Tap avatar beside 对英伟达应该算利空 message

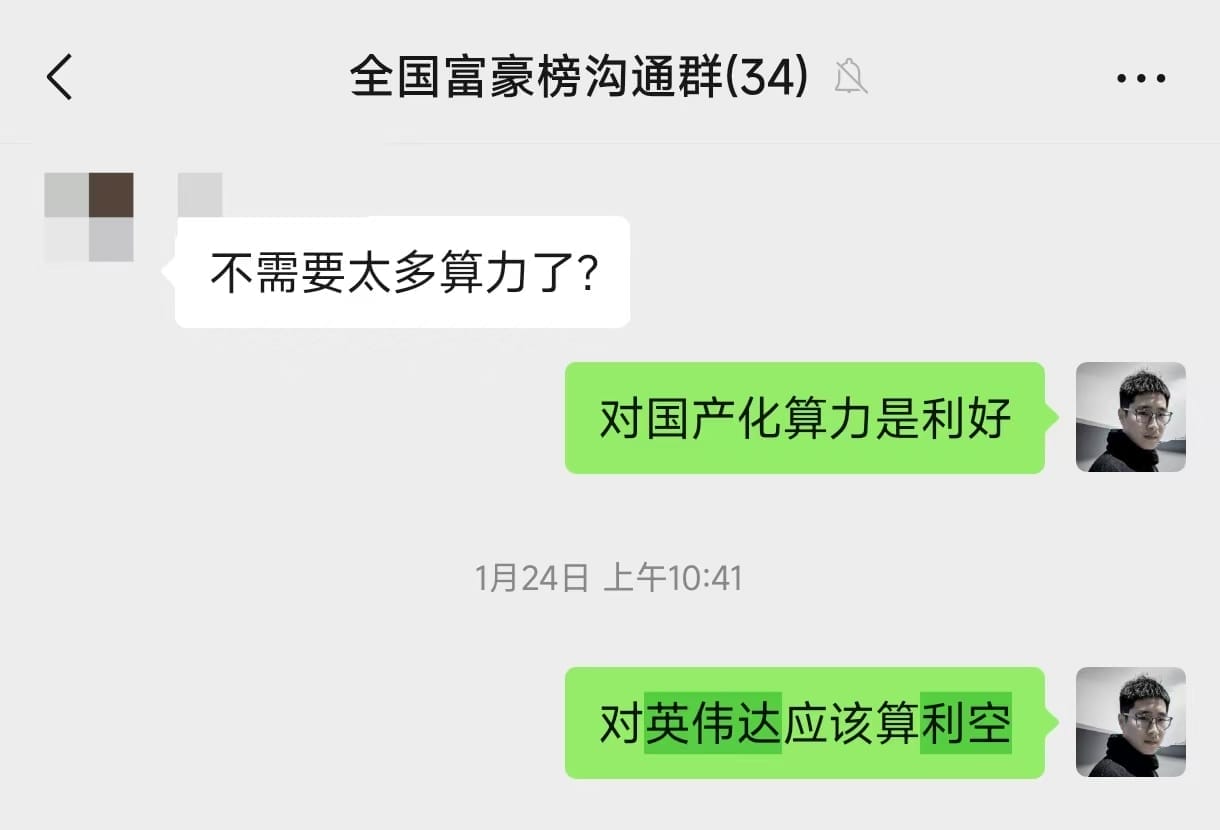coord(1130,722)
